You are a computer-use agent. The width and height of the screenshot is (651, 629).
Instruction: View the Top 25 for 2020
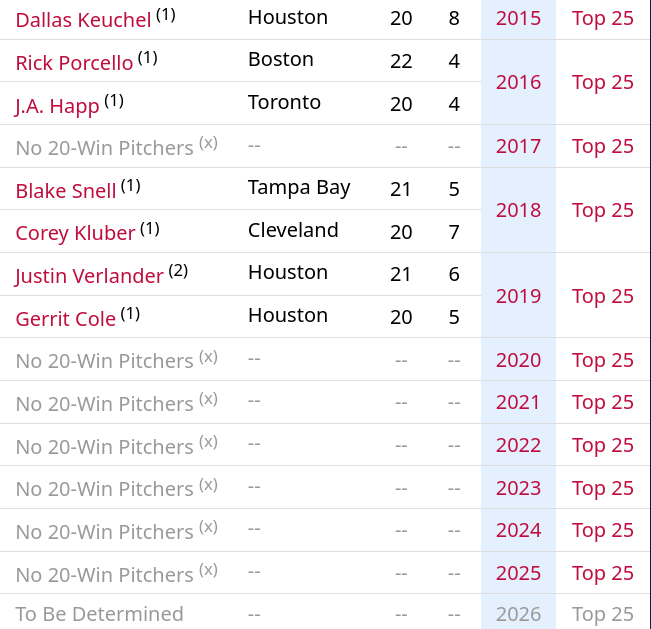click(x=602, y=360)
